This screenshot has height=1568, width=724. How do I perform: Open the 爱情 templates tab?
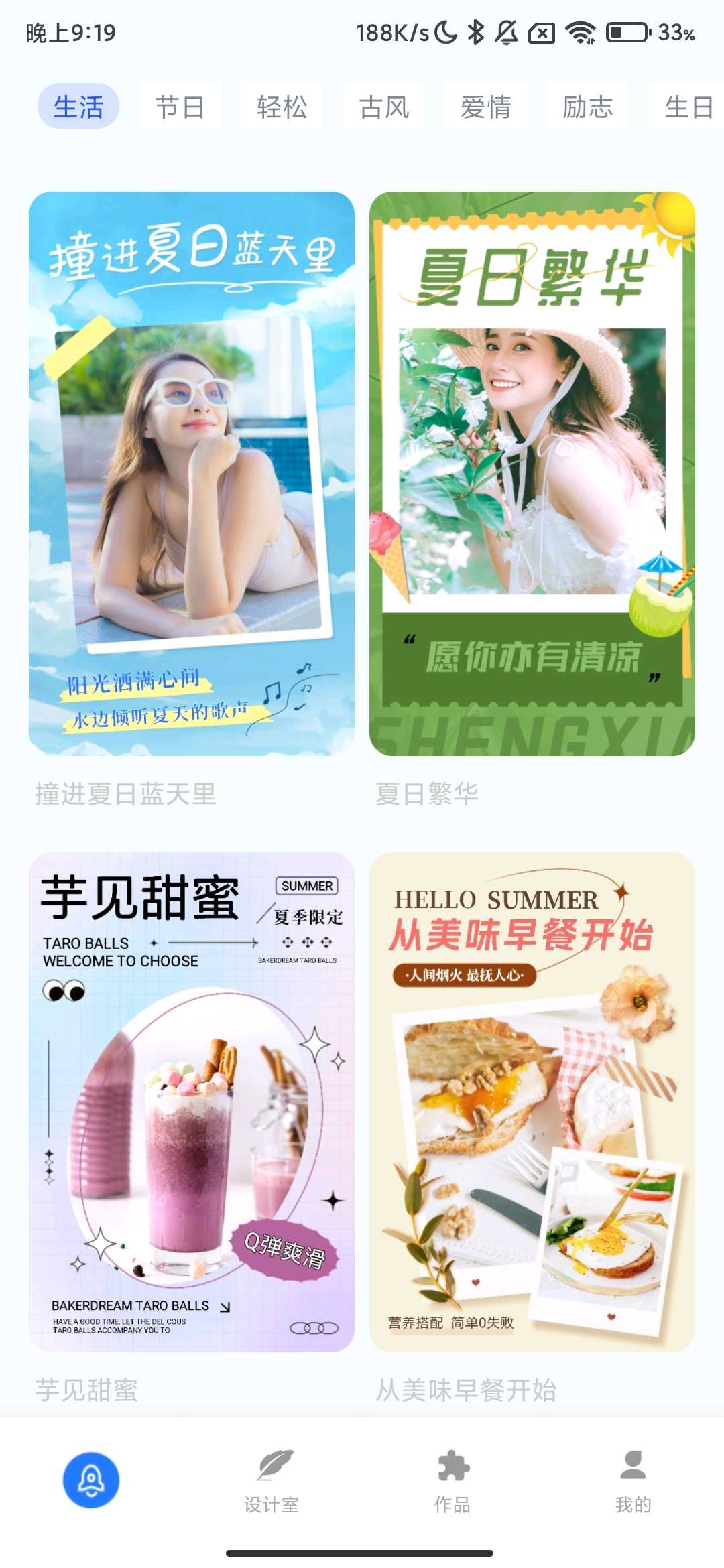pos(485,107)
